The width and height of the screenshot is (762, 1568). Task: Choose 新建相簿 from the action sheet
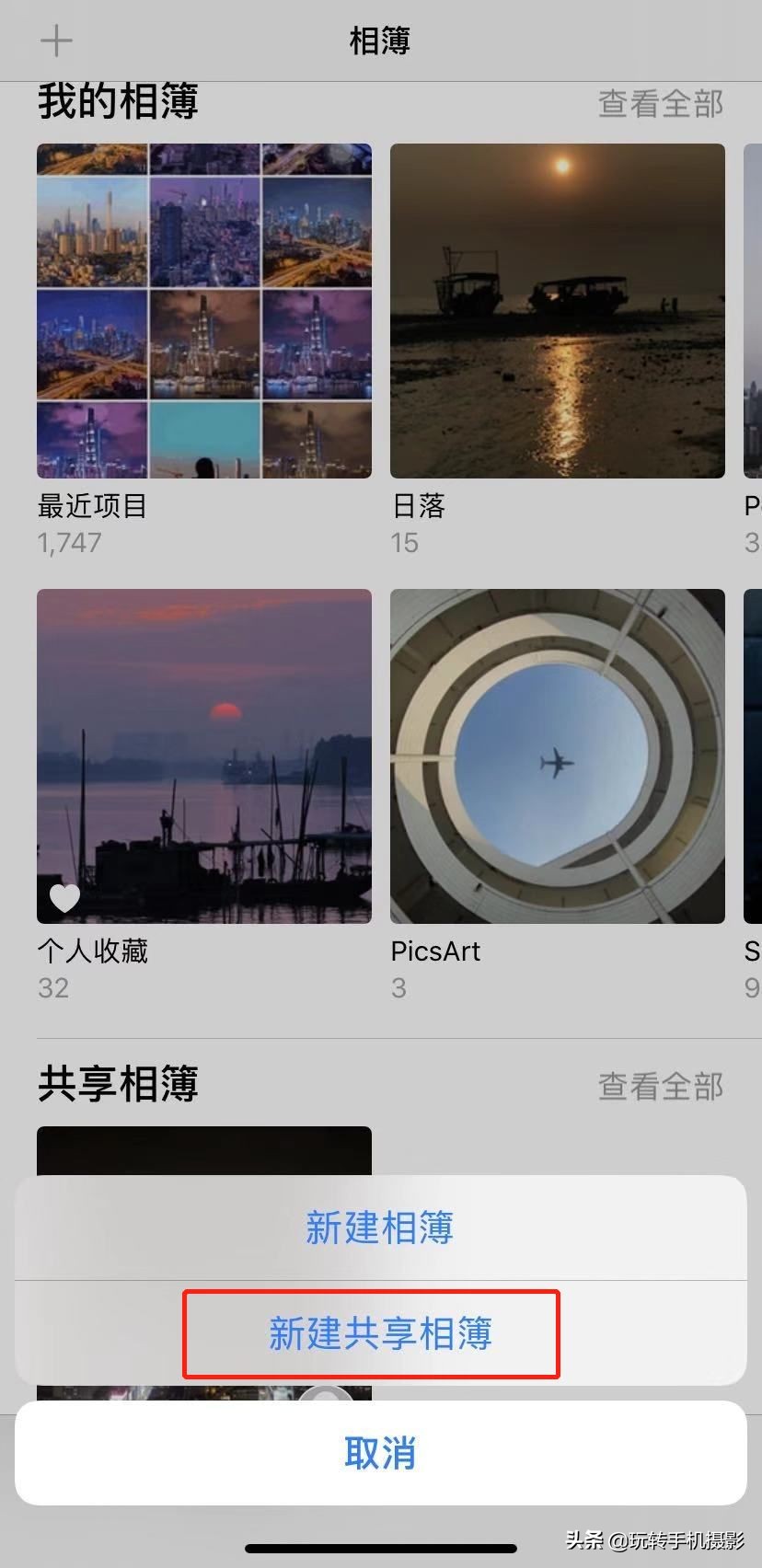coord(379,1228)
